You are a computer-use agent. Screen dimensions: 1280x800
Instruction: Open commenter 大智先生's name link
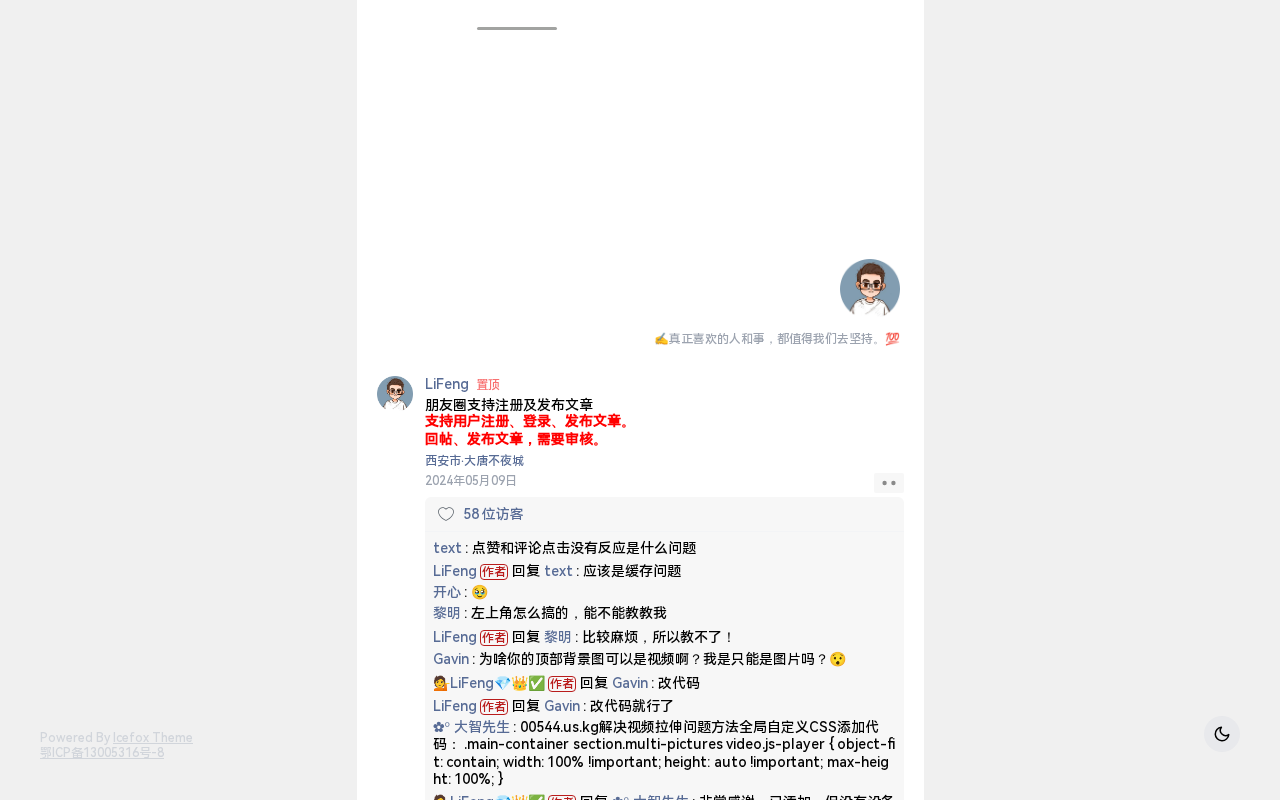tap(482, 727)
